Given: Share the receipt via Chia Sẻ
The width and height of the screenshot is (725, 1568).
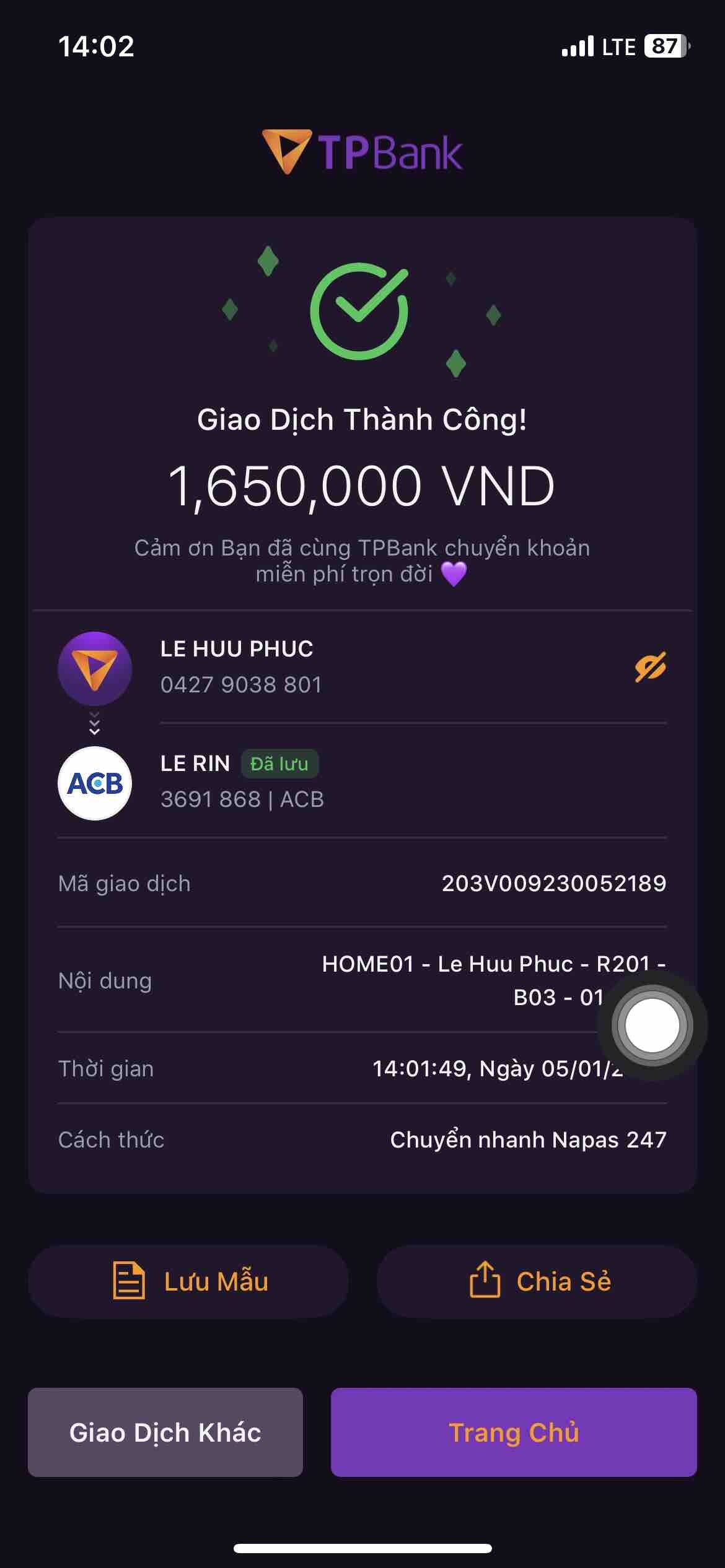Looking at the screenshot, I should [537, 1281].
